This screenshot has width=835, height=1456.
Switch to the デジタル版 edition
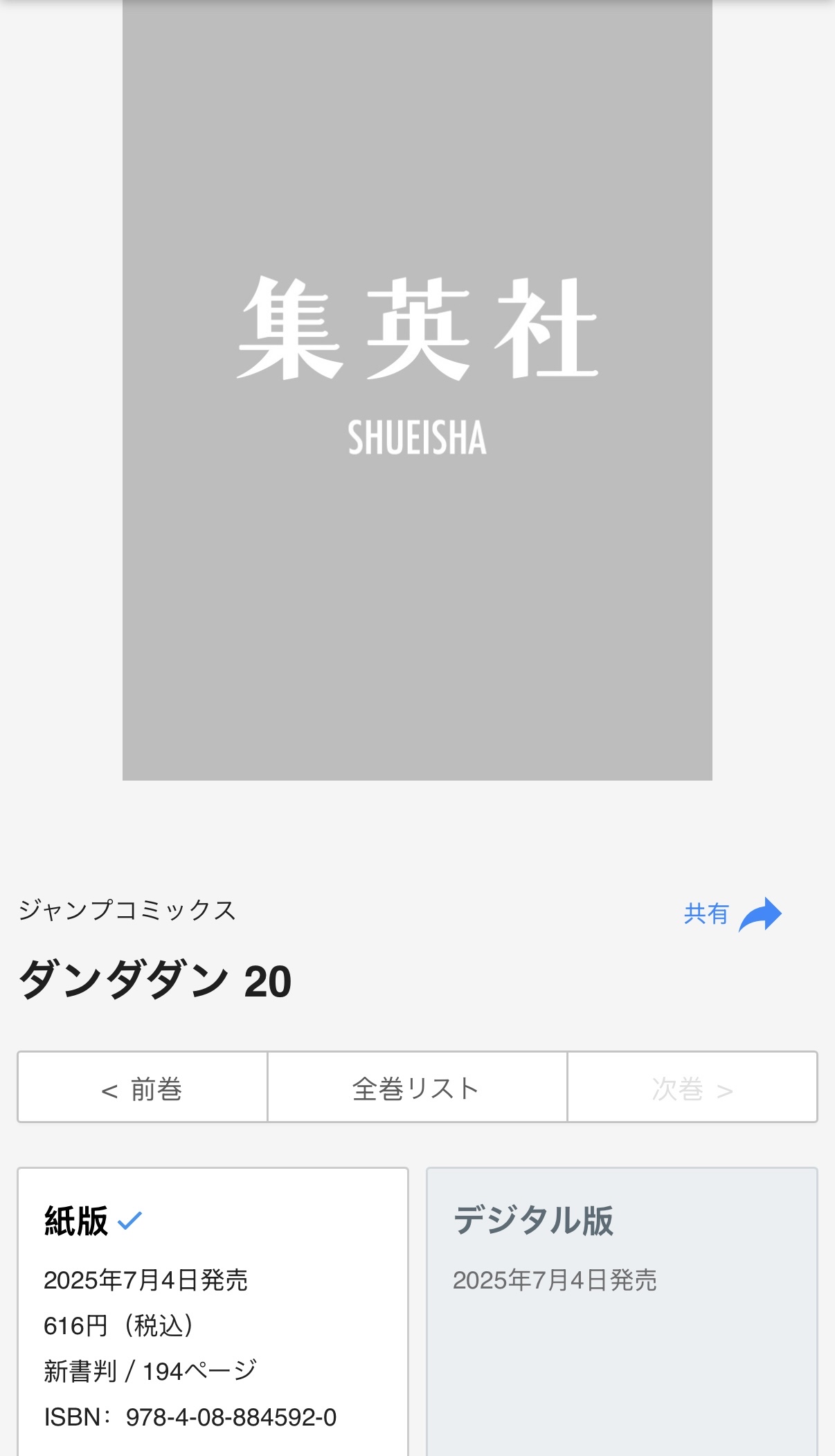click(x=622, y=1312)
